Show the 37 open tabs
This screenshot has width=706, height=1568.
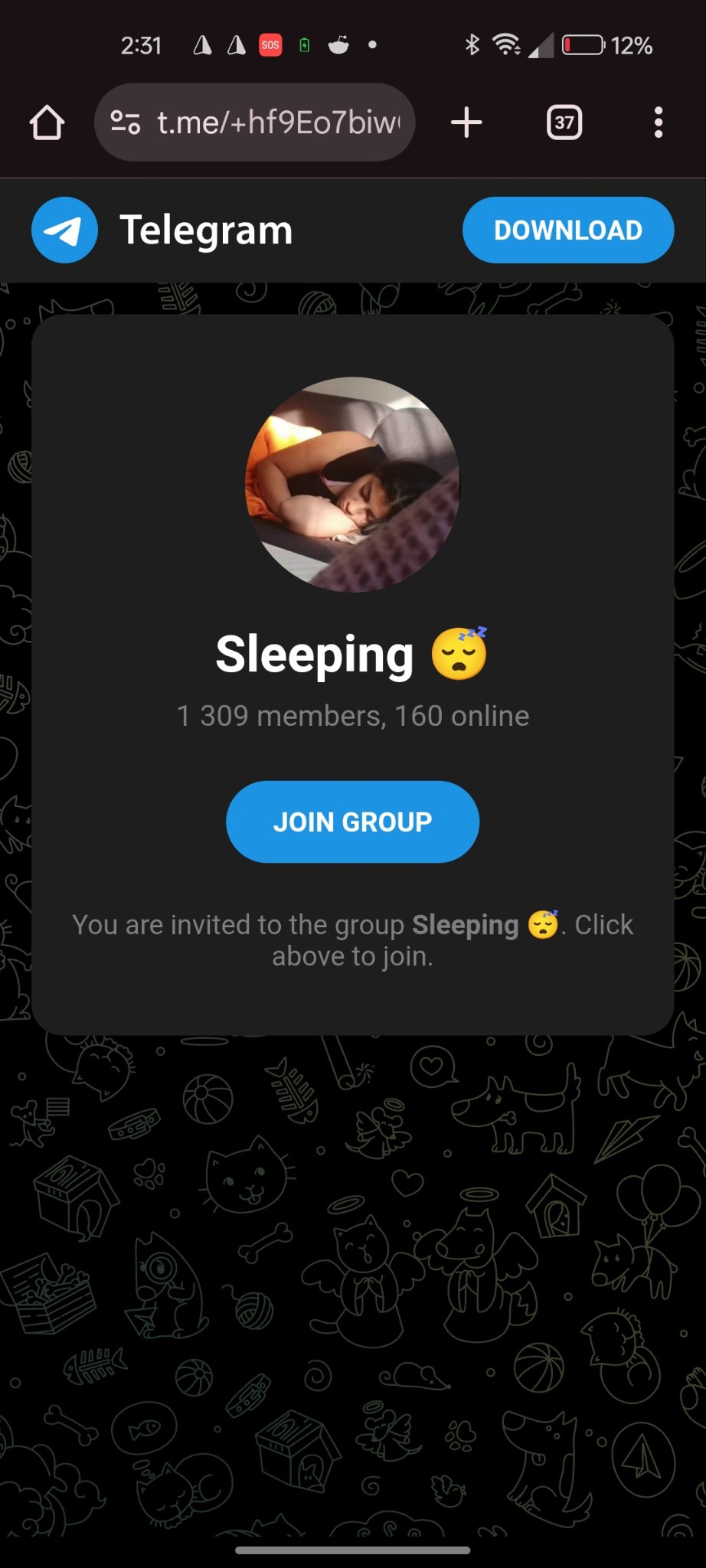click(x=564, y=122)
